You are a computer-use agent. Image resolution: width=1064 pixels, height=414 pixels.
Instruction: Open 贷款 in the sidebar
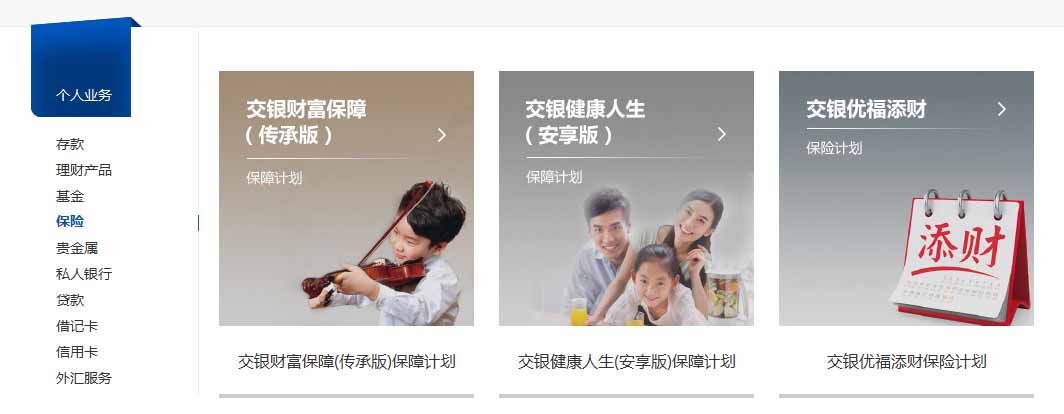point(70,300)
